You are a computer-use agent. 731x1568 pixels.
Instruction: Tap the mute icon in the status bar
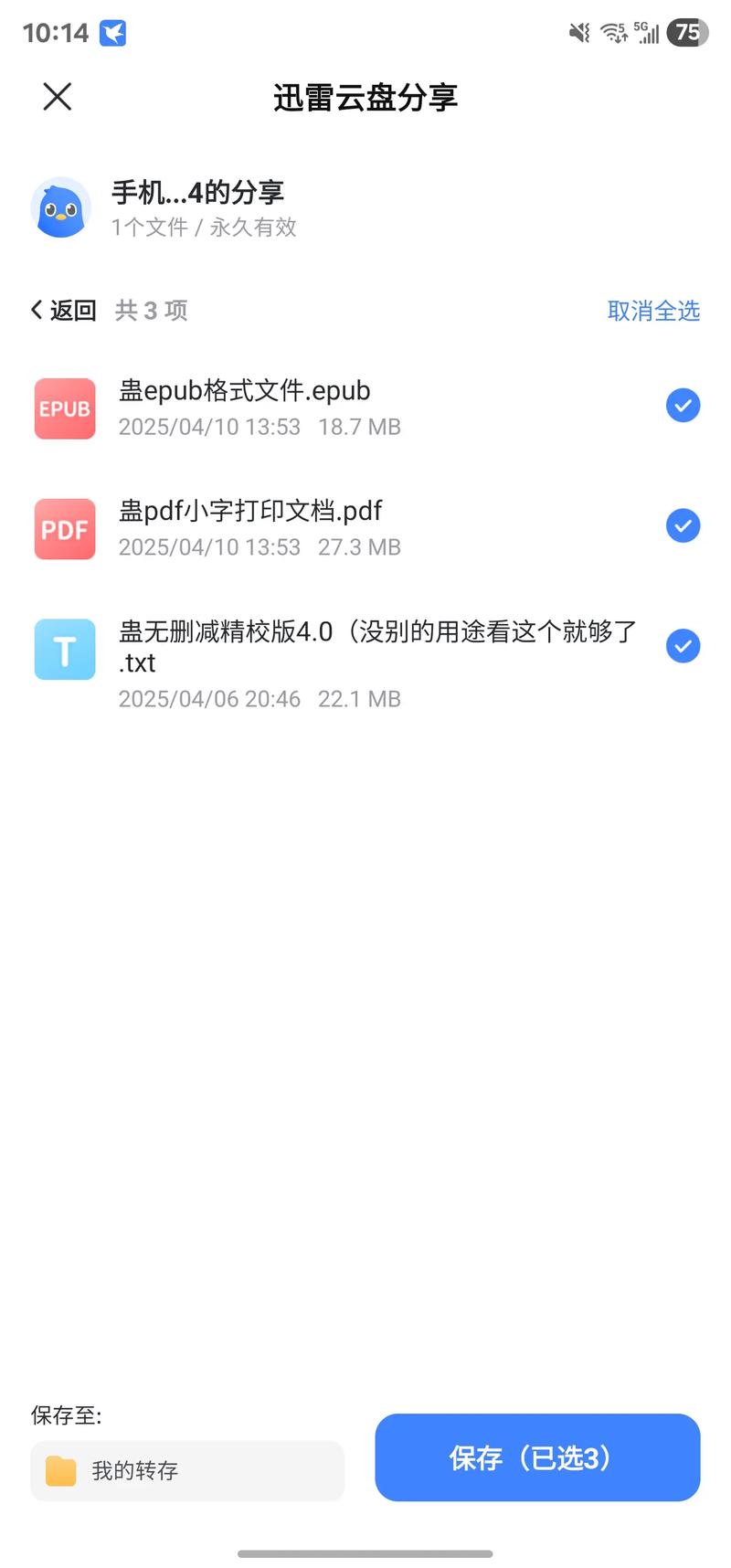577,32
